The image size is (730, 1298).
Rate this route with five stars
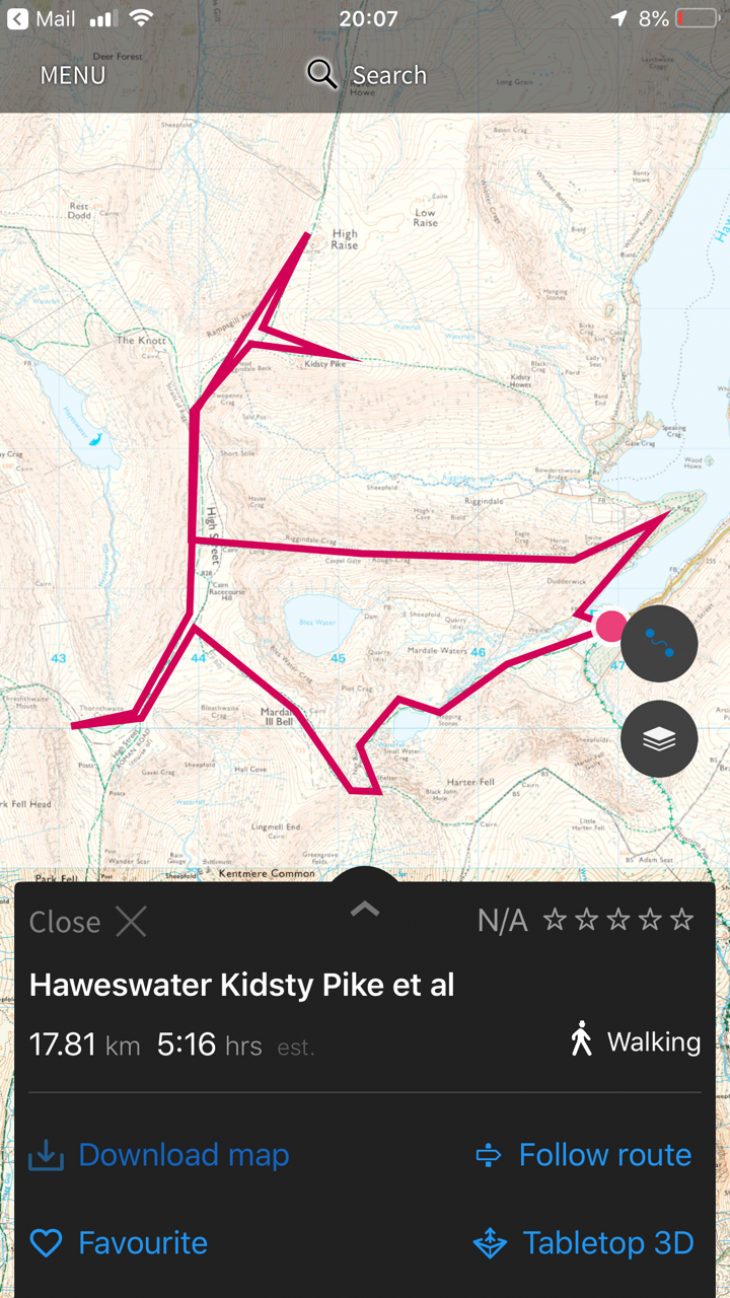tap(682, 919)
